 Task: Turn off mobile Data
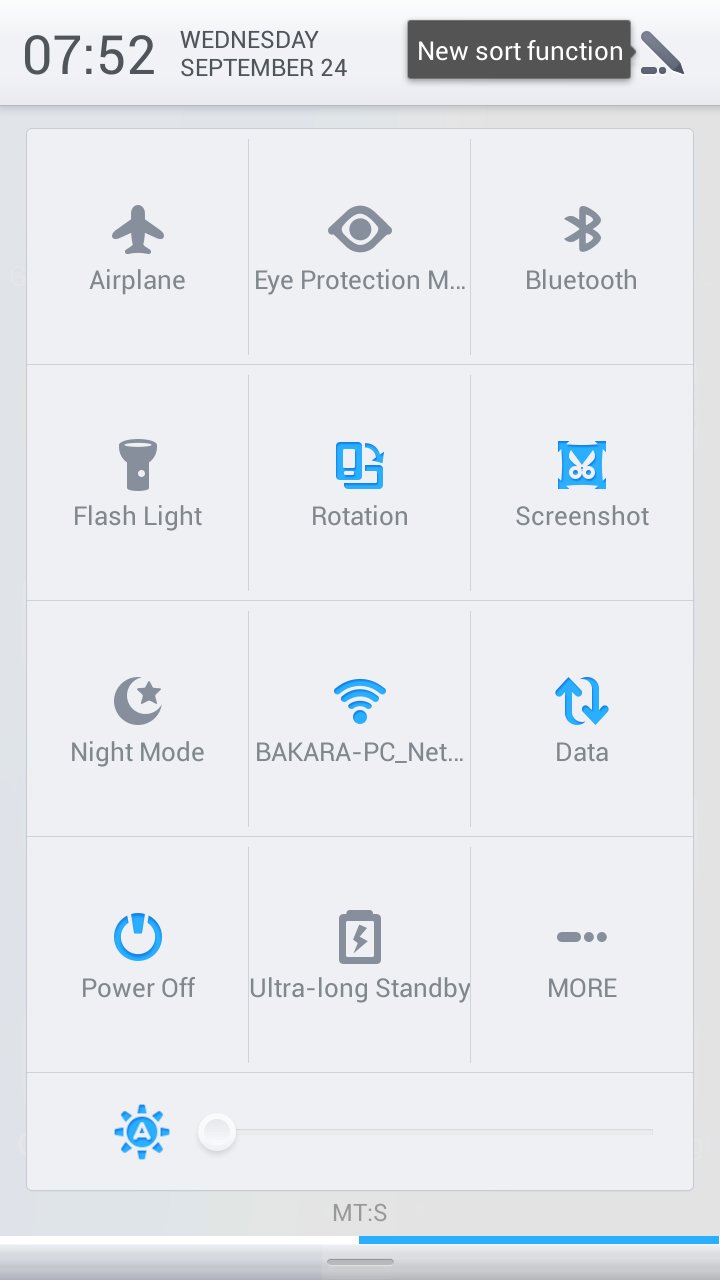582,719
